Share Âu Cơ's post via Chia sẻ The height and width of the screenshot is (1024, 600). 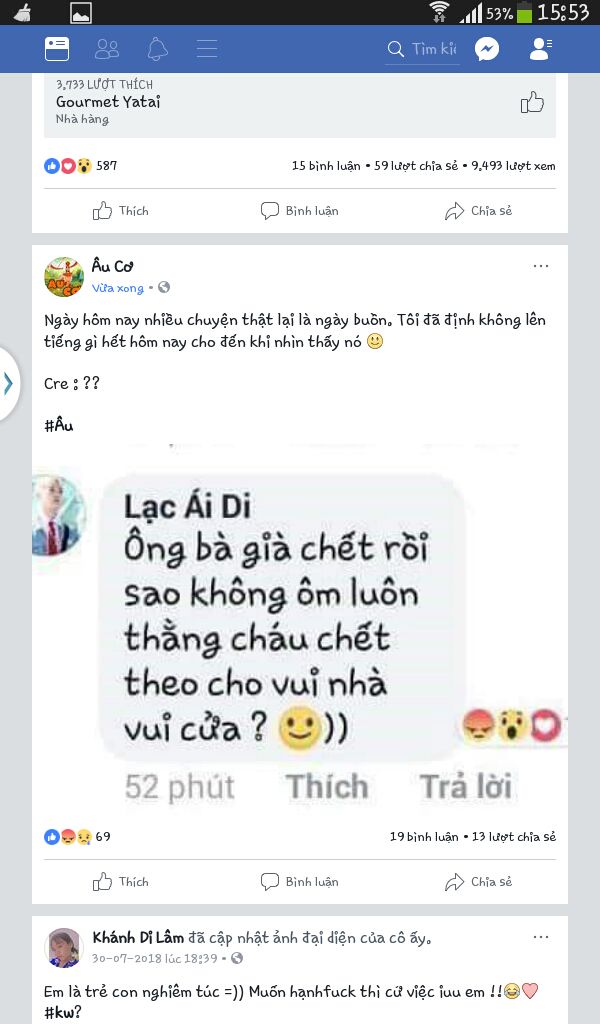(478, 882)
